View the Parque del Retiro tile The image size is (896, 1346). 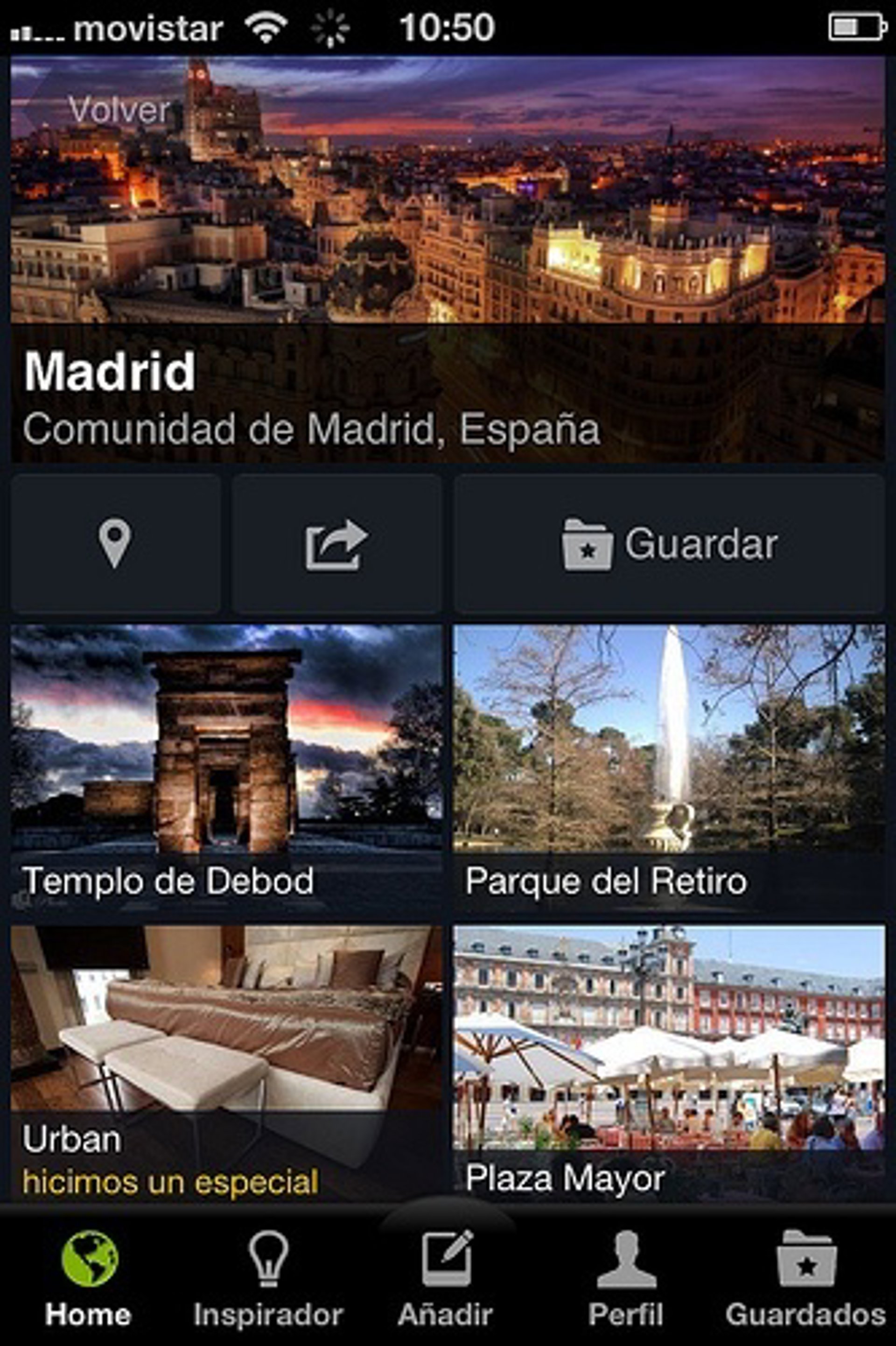(669, 766)
